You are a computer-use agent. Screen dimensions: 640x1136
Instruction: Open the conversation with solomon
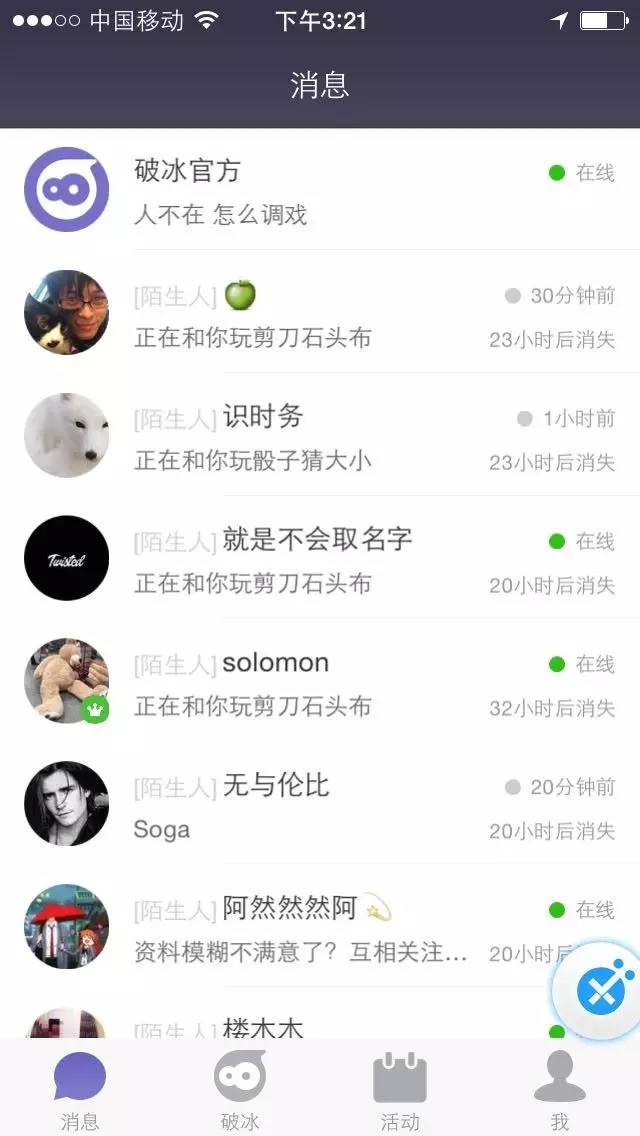coord(320,682)
